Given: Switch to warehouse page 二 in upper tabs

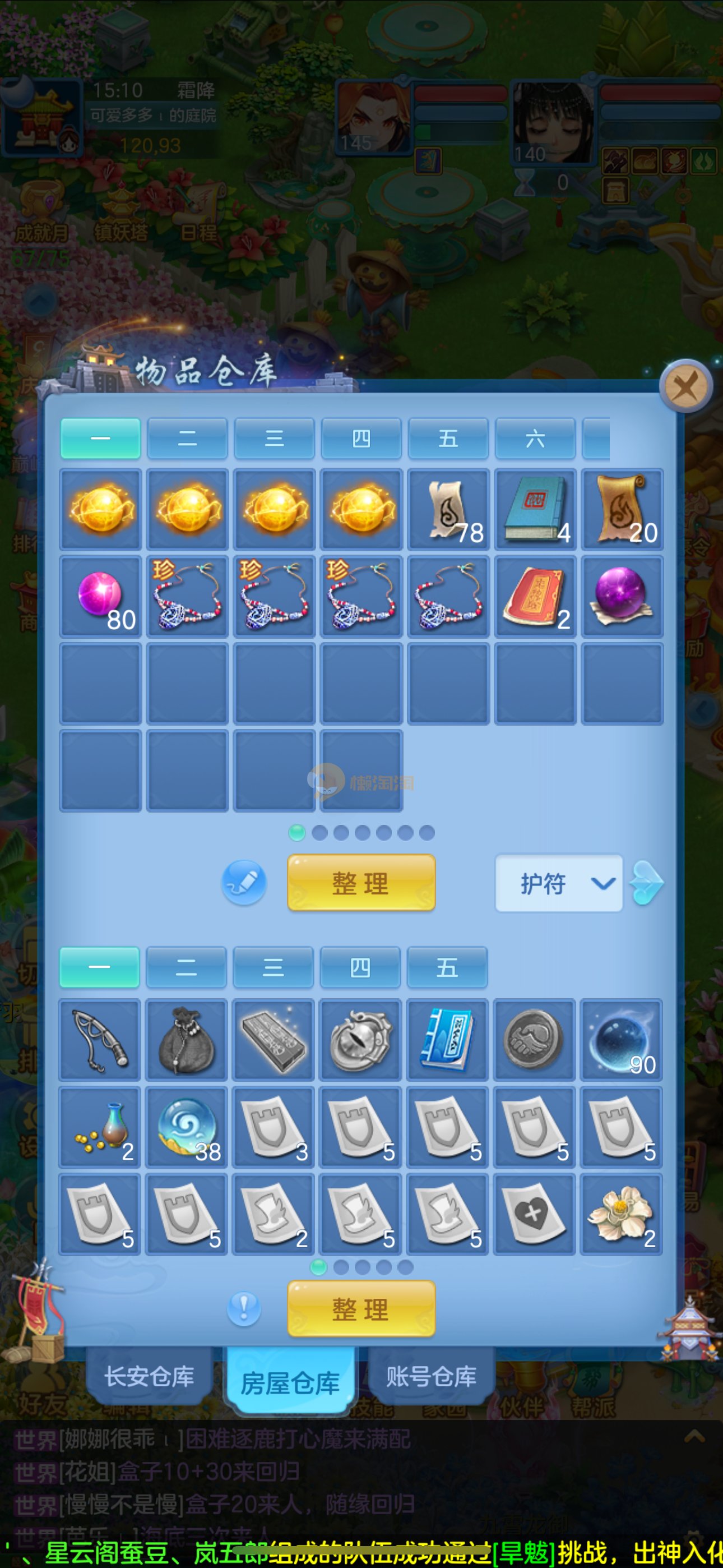Looking at the screenshot, I should (187, 438).
